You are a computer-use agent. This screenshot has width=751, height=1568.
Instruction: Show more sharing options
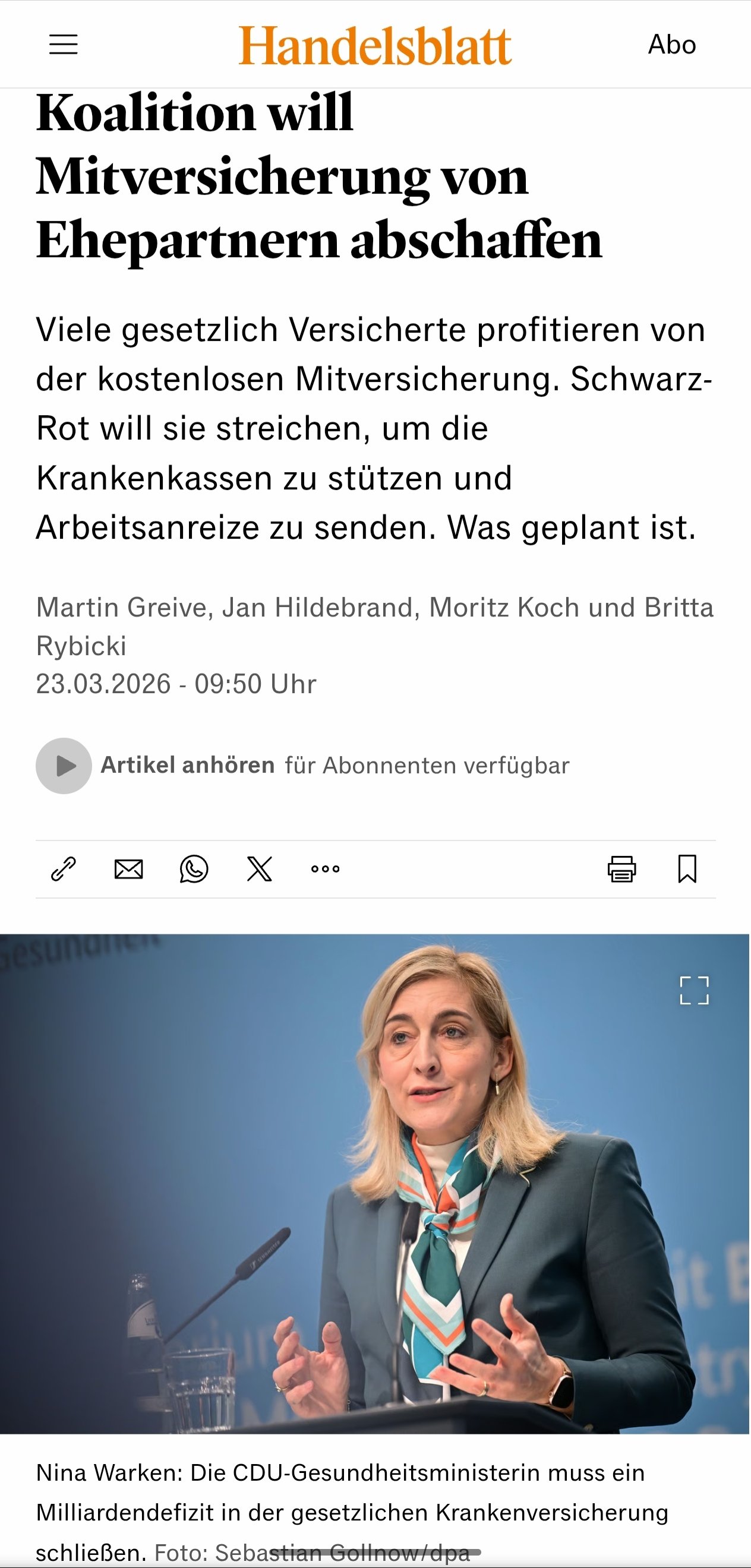(325, 868)
